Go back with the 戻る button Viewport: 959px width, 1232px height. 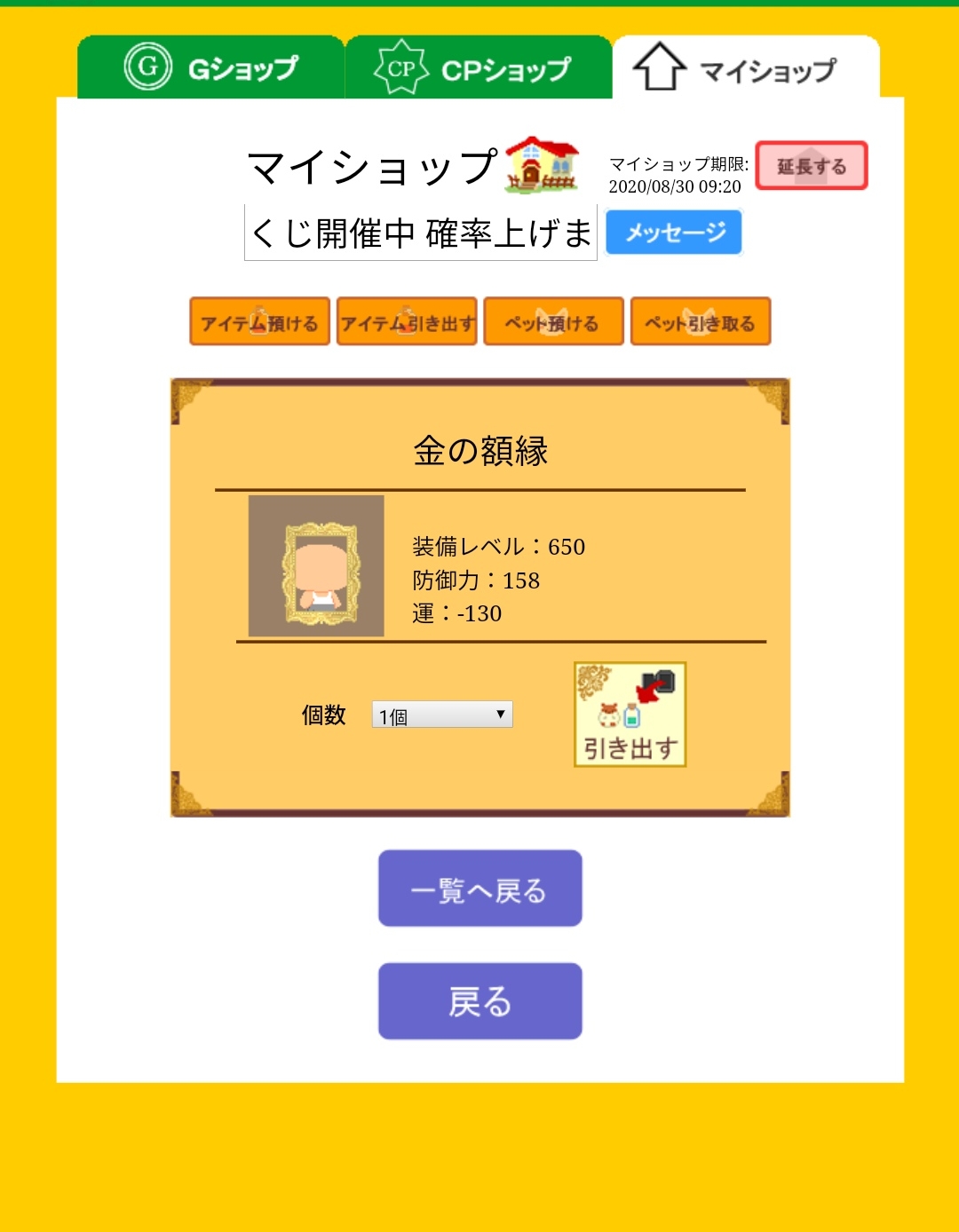click(x=479, y=1001)
